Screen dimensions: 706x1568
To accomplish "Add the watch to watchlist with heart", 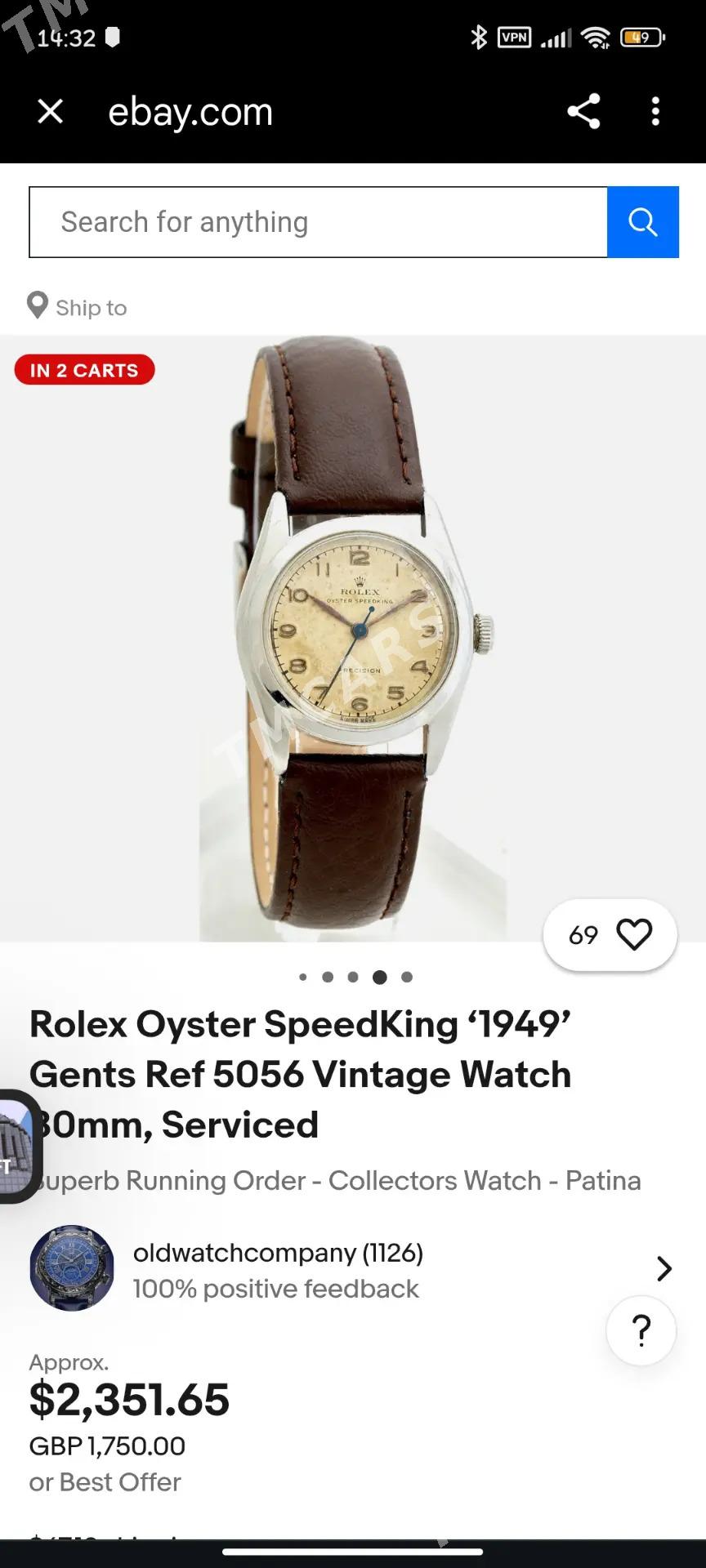I will point(610,934).
